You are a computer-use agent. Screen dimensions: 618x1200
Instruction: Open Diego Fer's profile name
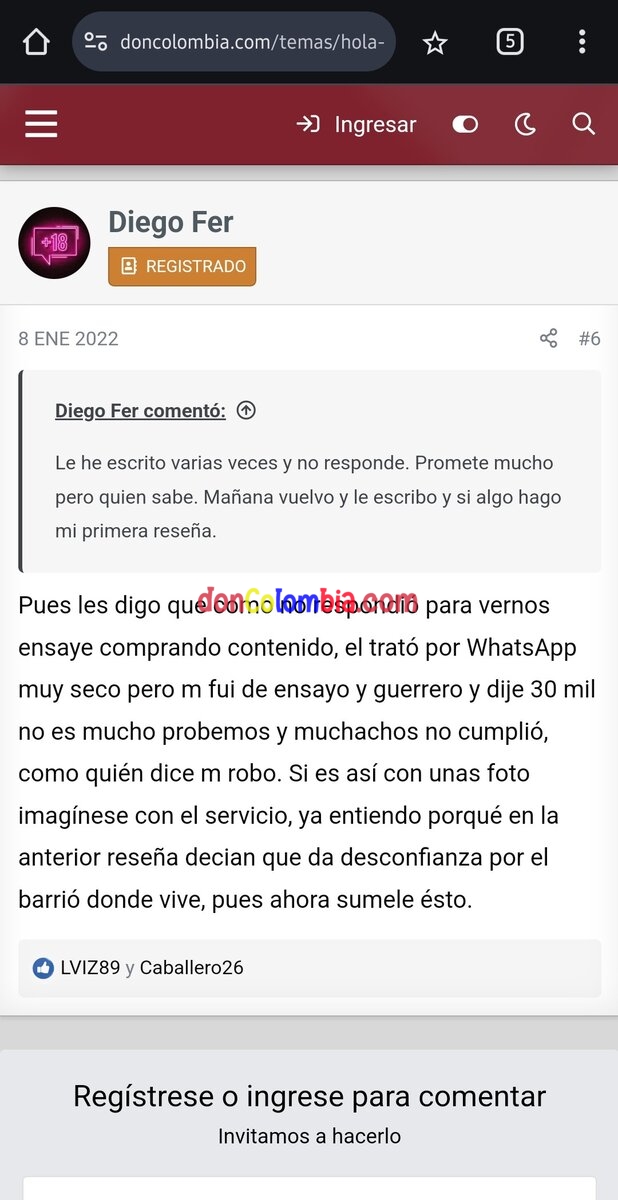click(170, 222)
